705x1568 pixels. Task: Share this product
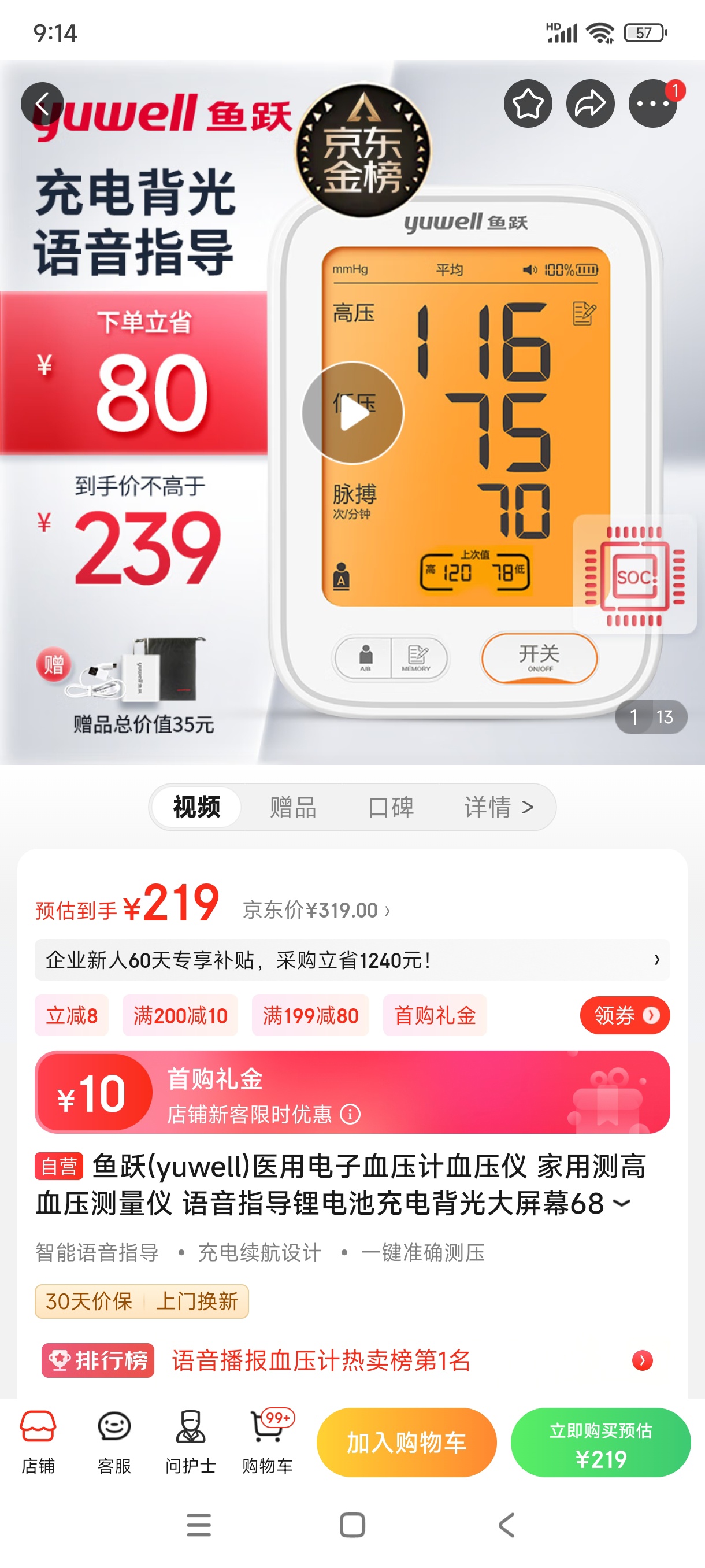pyautogui.click(x=590, y=104)
